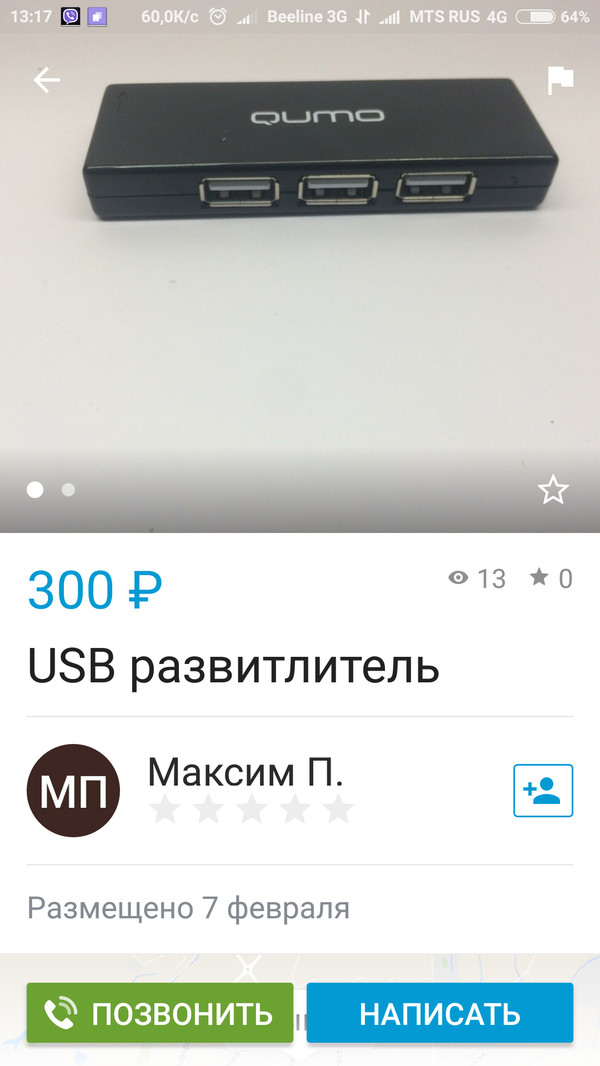Subscribe to seller with add-person icon
Image resolution: width=600 pixels, height=1066 pixels.
(543, 790)
